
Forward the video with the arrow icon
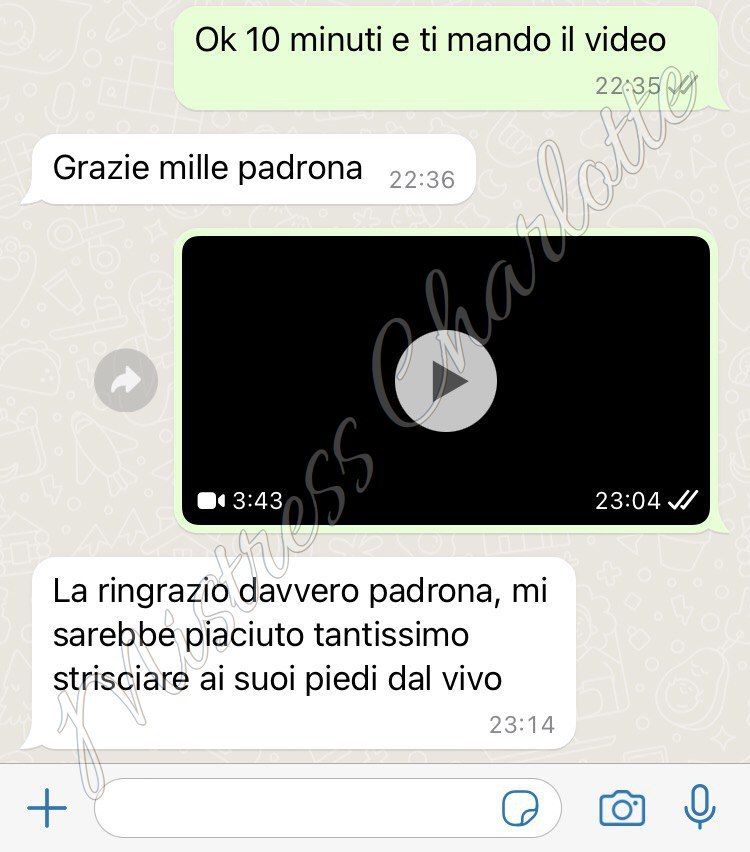point(126,380)
